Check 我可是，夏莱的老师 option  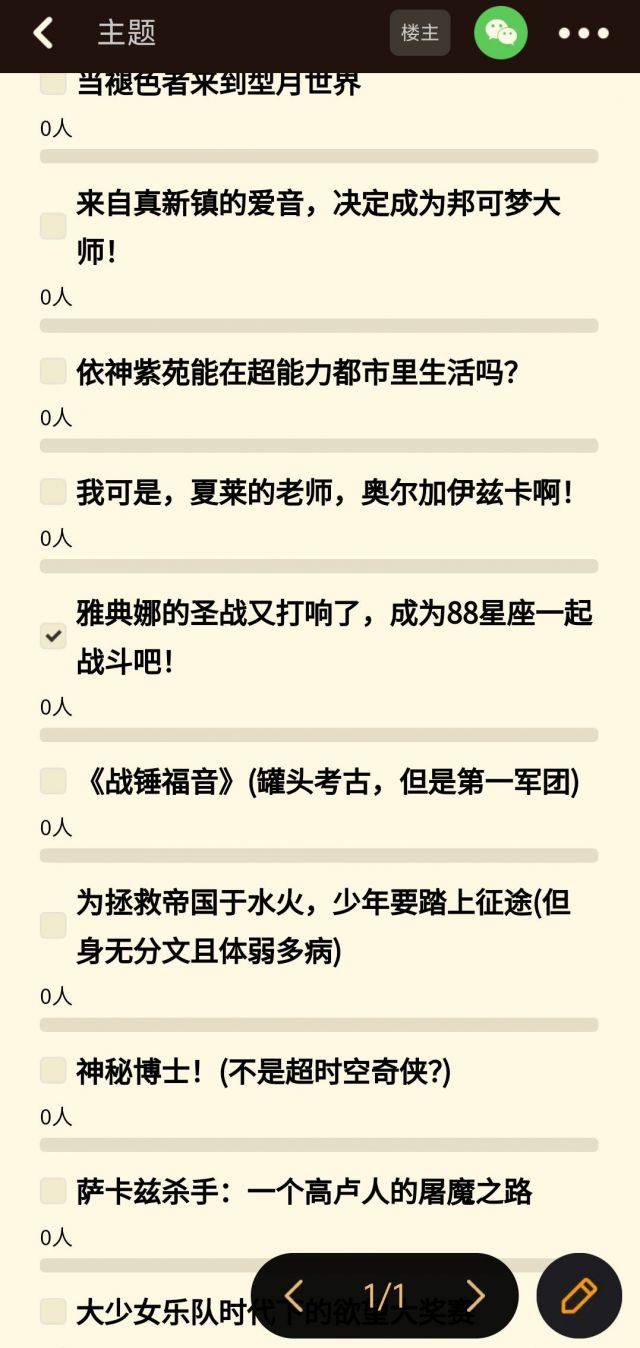pos(53,491)
